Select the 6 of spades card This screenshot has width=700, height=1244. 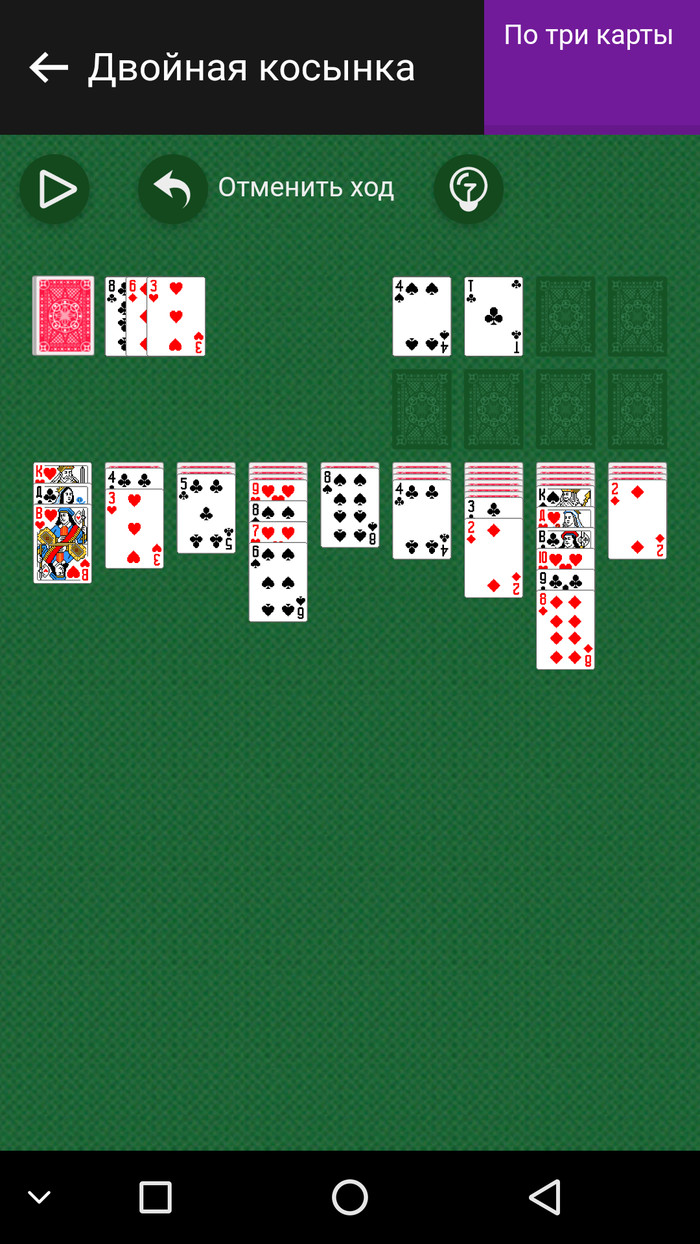(278, 585)
